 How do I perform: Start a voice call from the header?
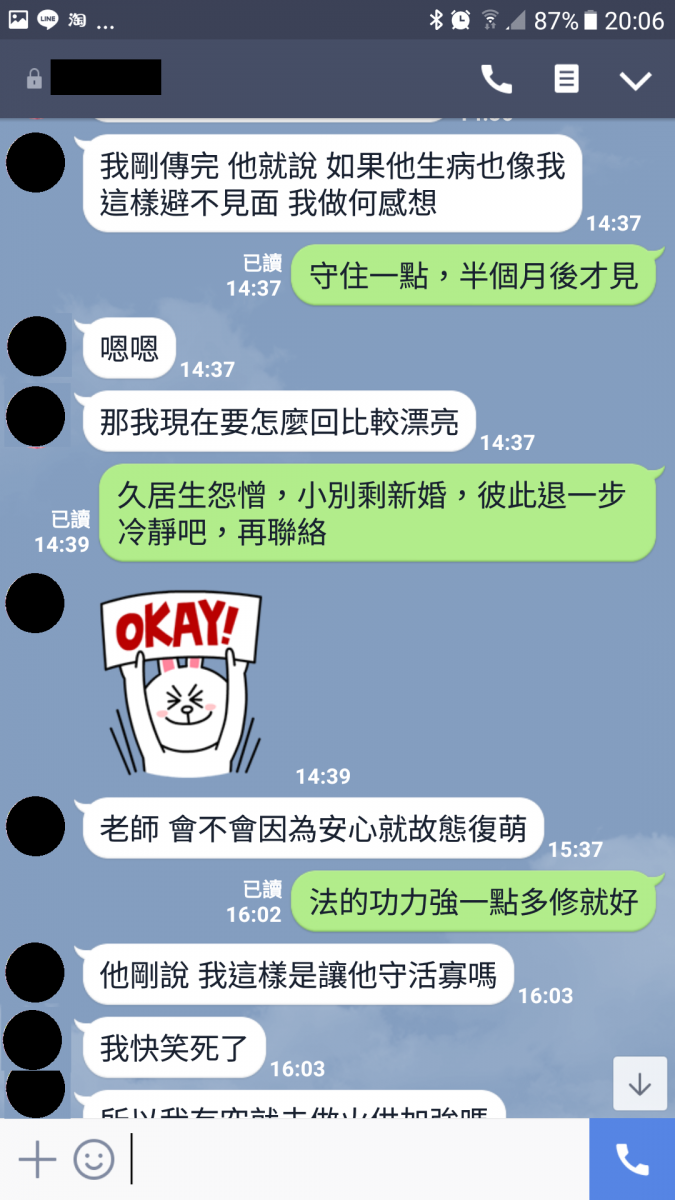coord(496,80)
